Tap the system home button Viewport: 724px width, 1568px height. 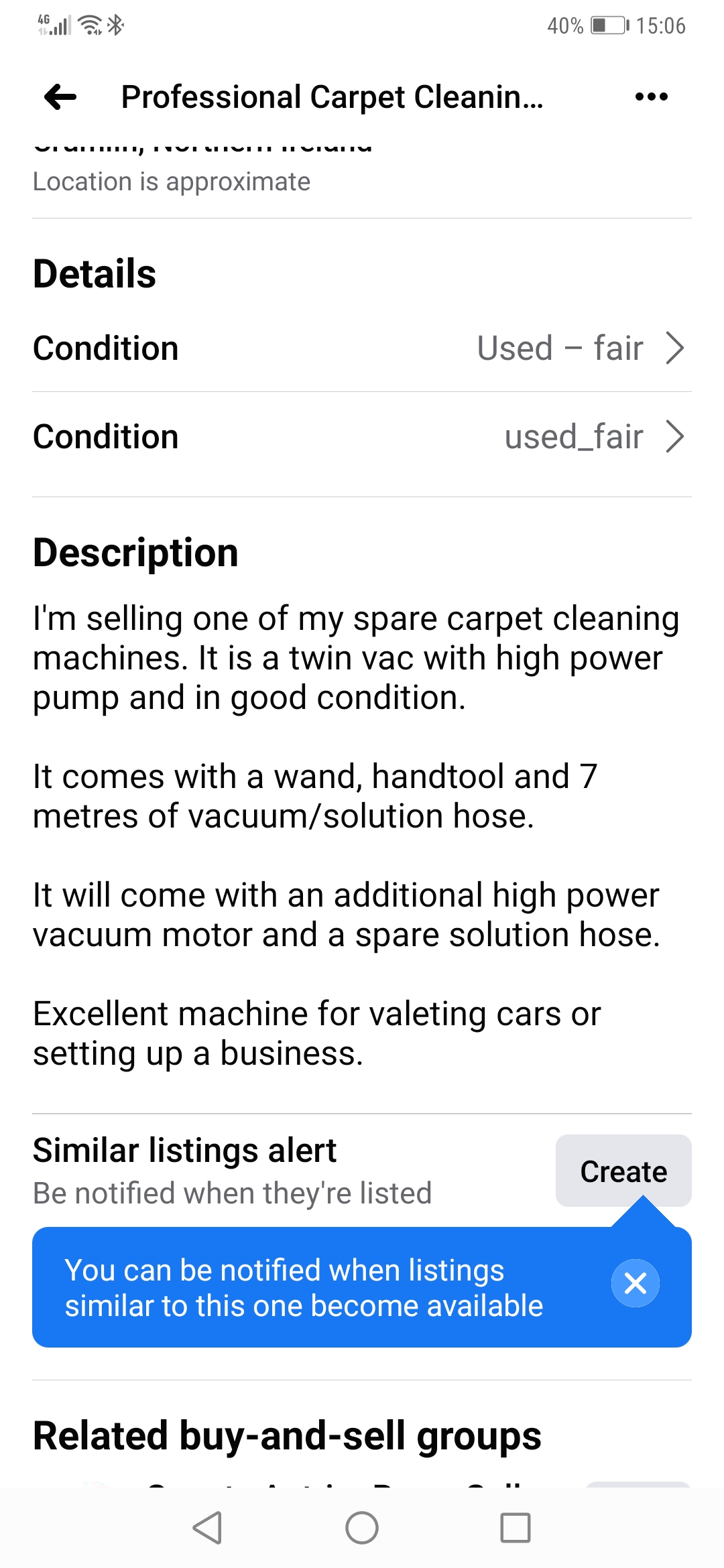[362, 1528]
